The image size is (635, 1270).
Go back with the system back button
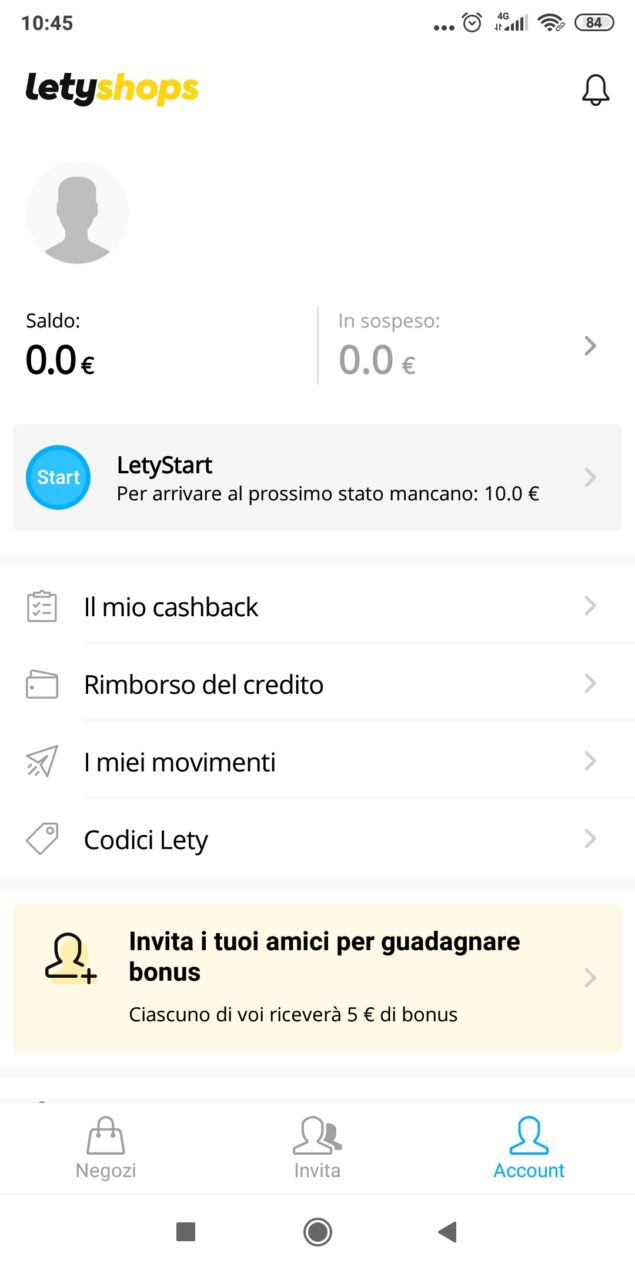447,1232
